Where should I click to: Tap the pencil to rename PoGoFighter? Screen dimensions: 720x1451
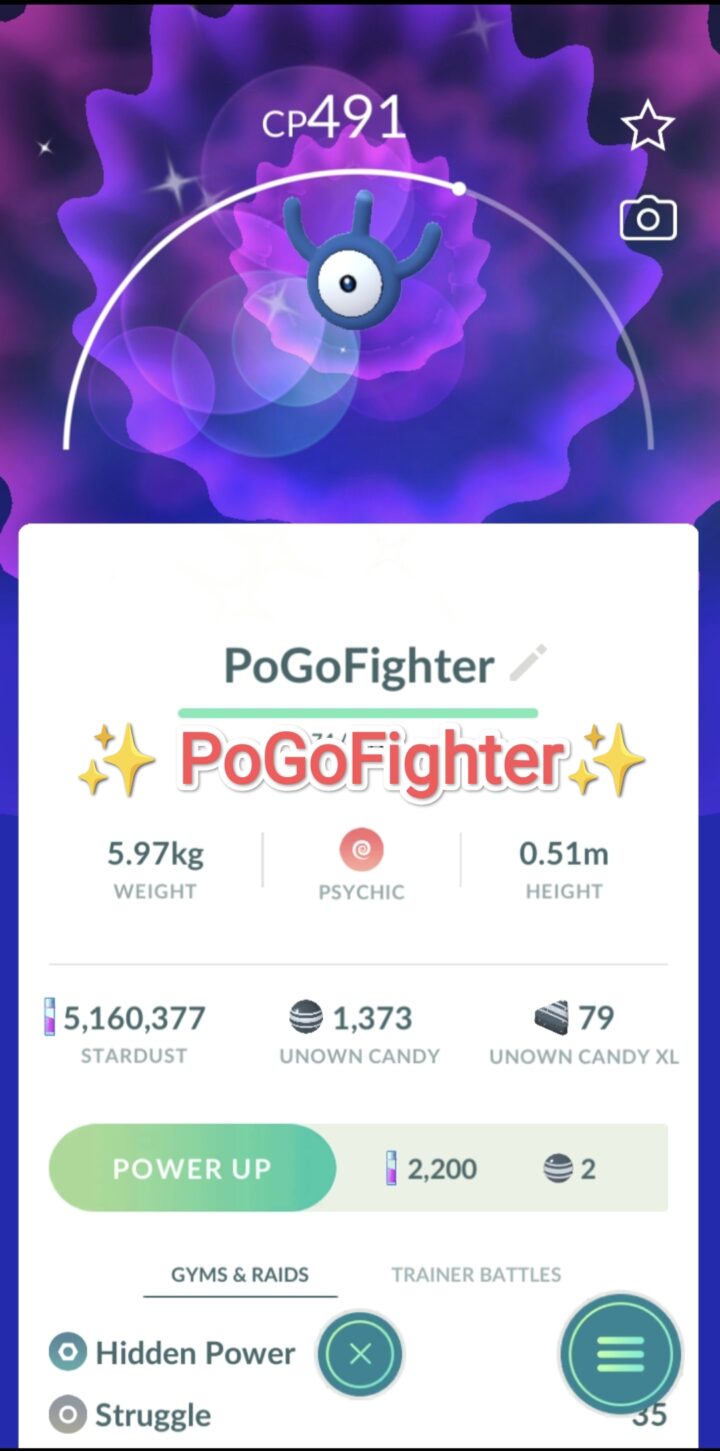(x=527, y=663)
